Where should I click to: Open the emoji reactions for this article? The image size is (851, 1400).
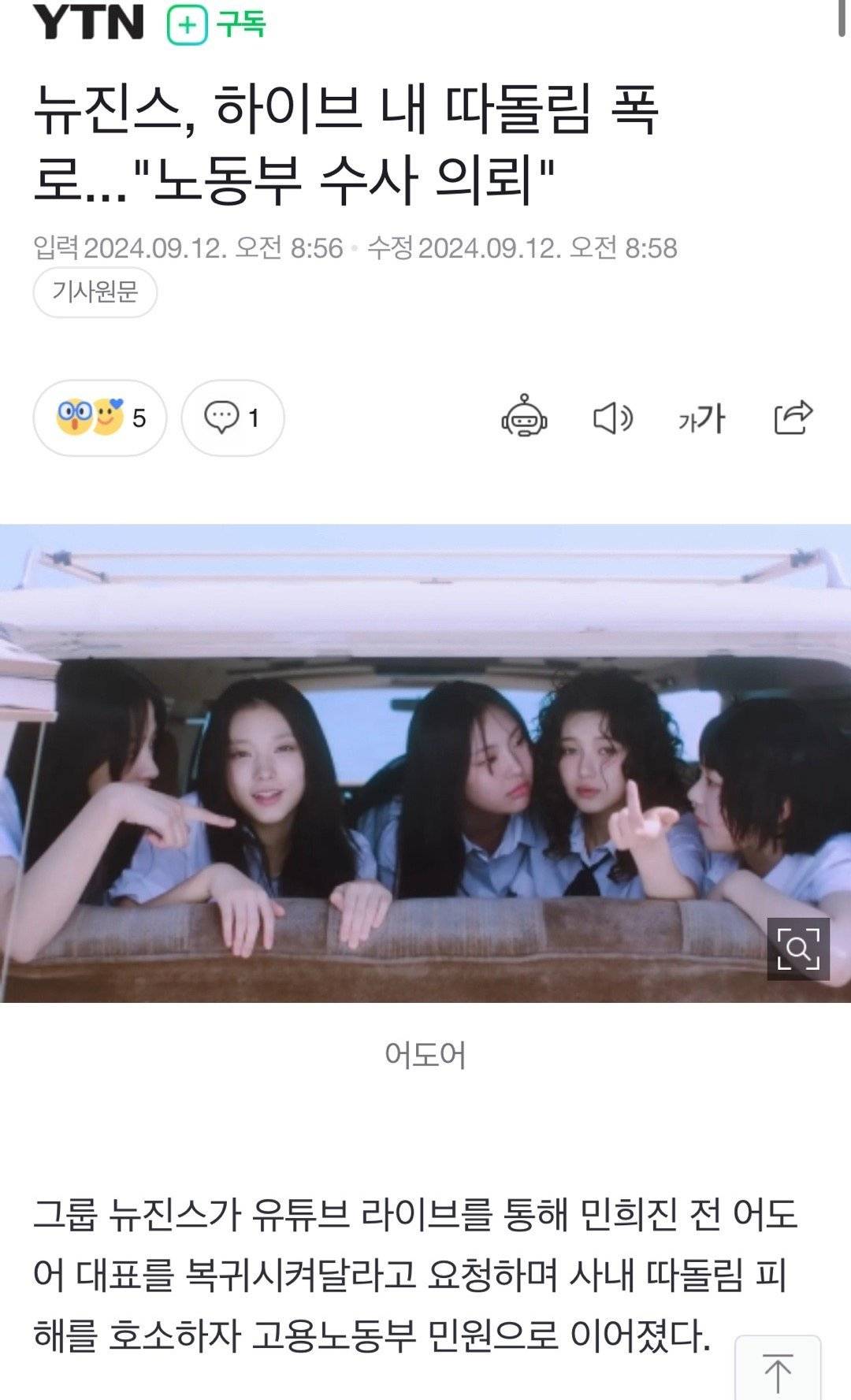(100, 418)
